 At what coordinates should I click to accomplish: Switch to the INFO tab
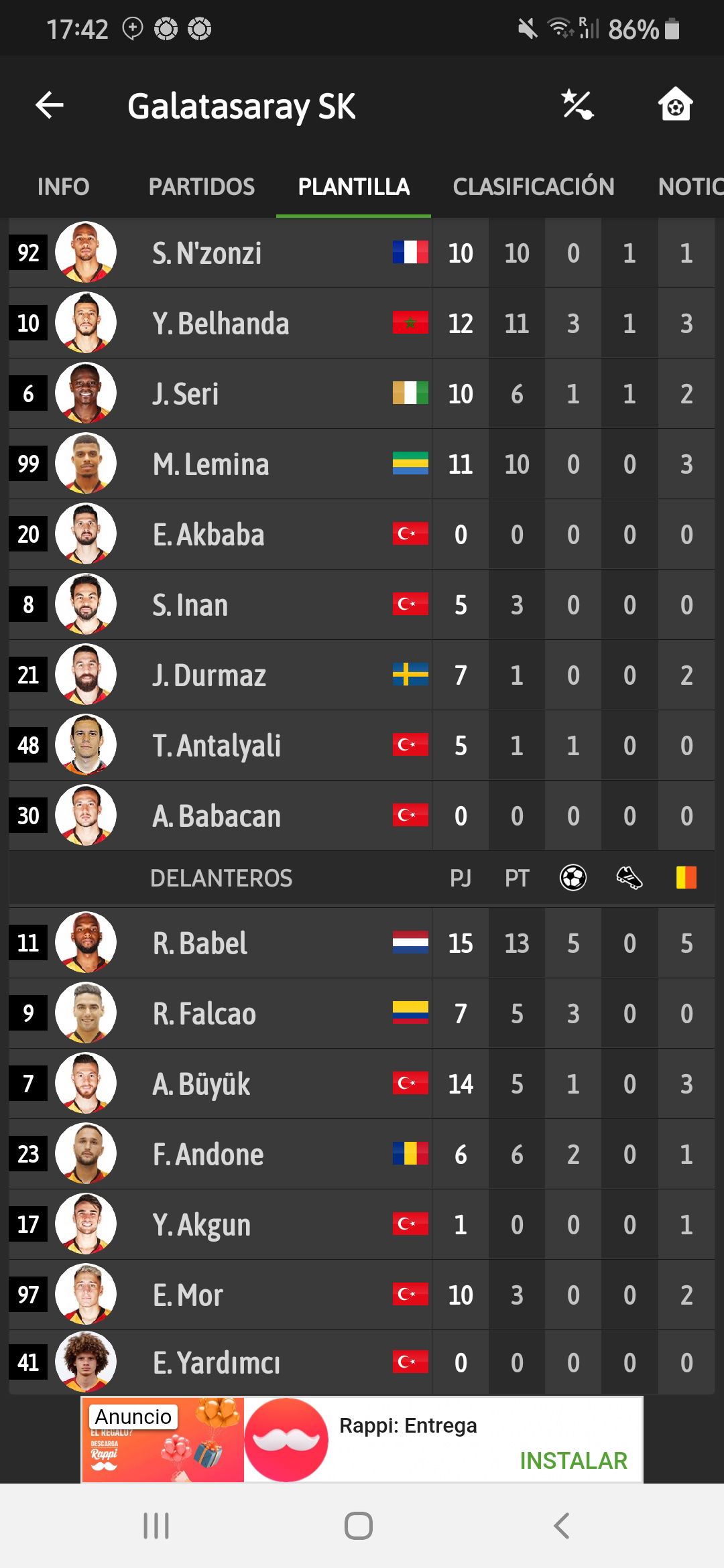tap(64, 186)
